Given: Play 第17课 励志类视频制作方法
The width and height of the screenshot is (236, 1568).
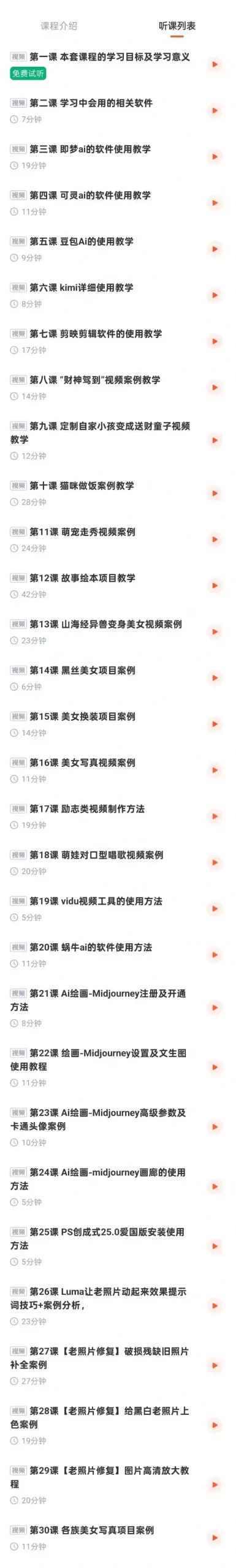Looking at the screenshot, I should [x=215, y=816].
